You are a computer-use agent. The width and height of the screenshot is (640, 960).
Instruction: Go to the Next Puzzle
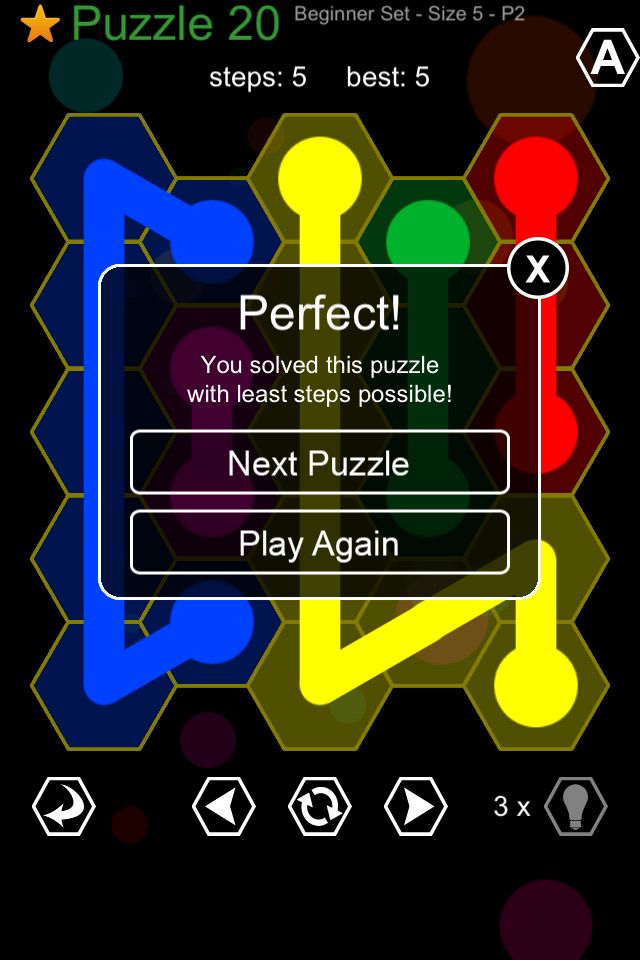(x=320, y=462)
